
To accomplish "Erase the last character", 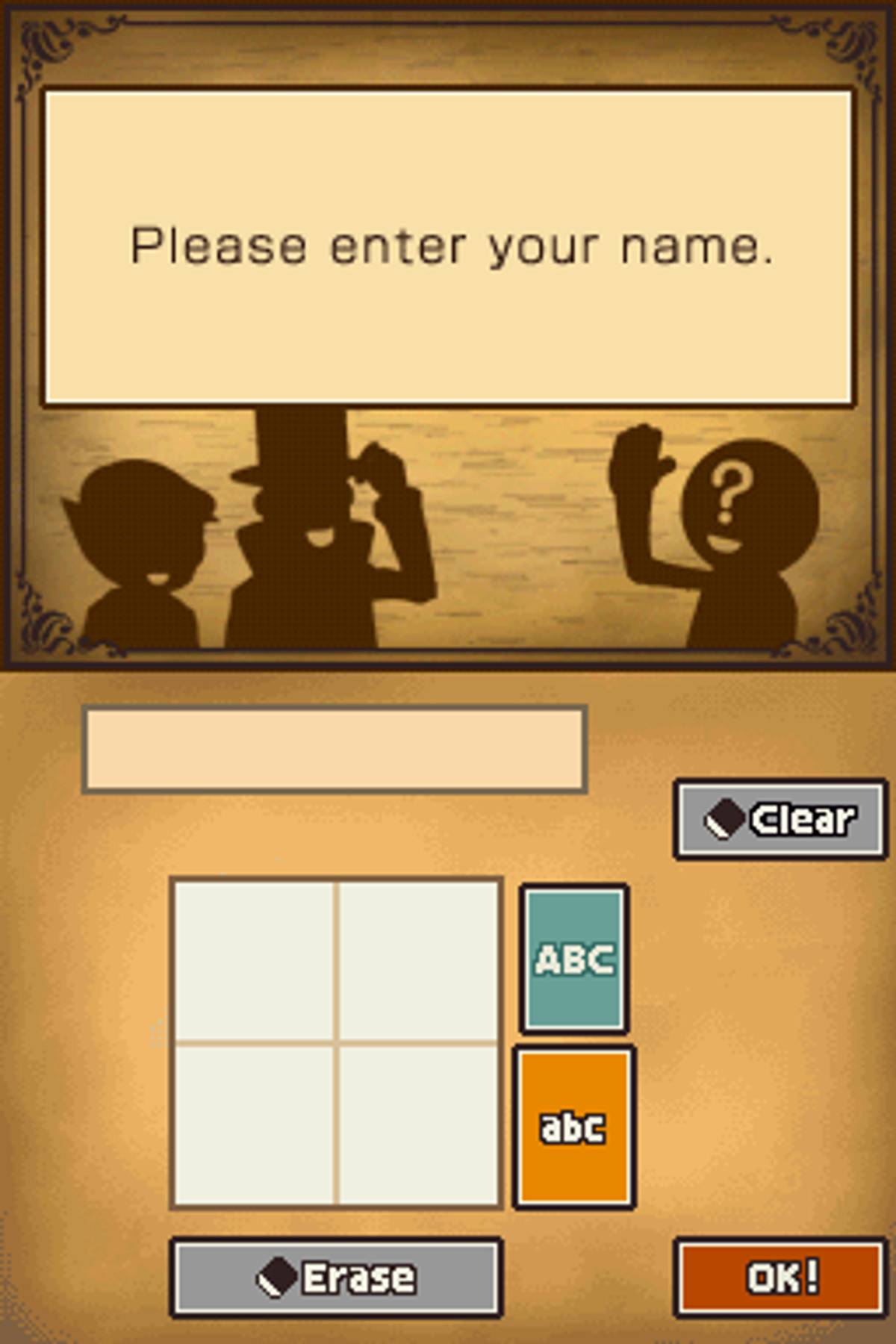I will point(336,1277).
